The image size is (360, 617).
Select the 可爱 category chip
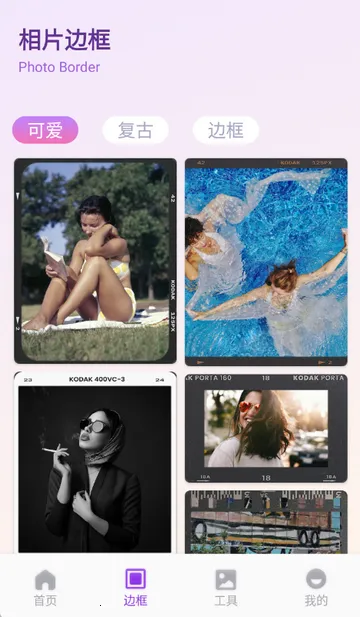click(x=45, y=130)
